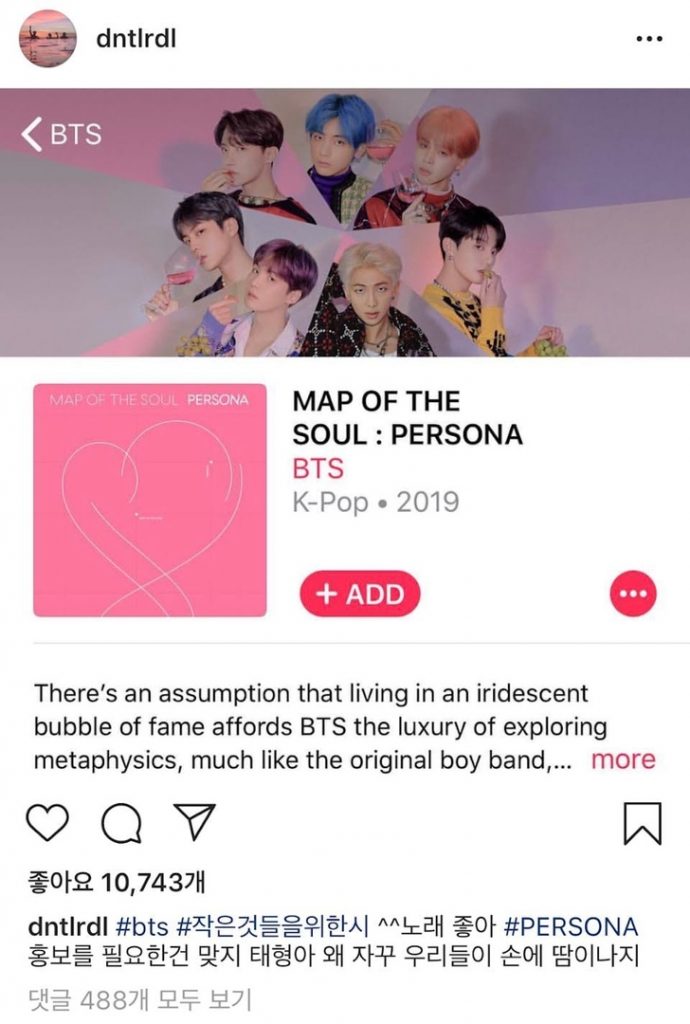Like this post with the heart icon
The image size is (690, 1024).
pos(47,823)
